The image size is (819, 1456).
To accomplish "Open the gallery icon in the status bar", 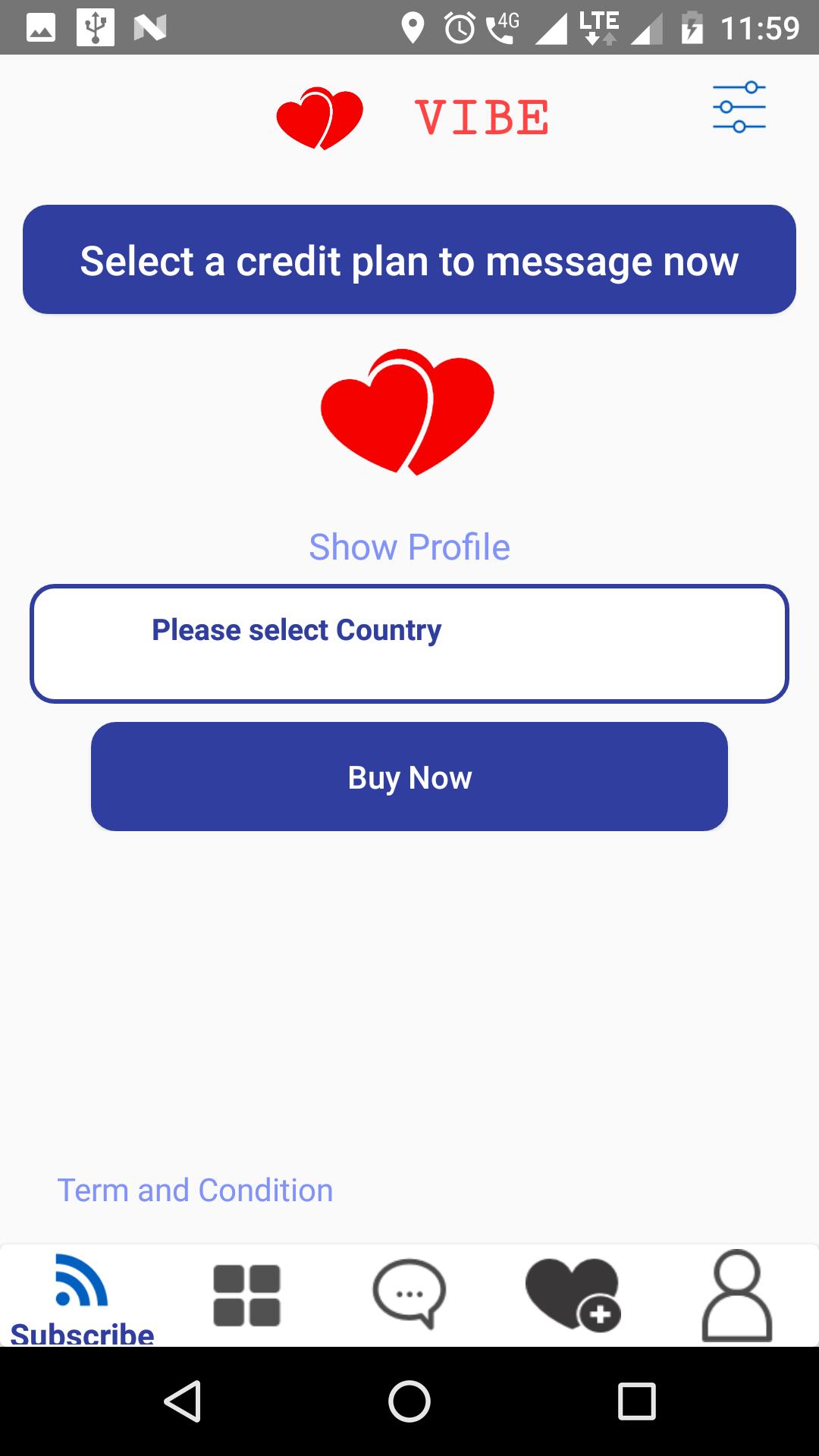I will 39,27.
